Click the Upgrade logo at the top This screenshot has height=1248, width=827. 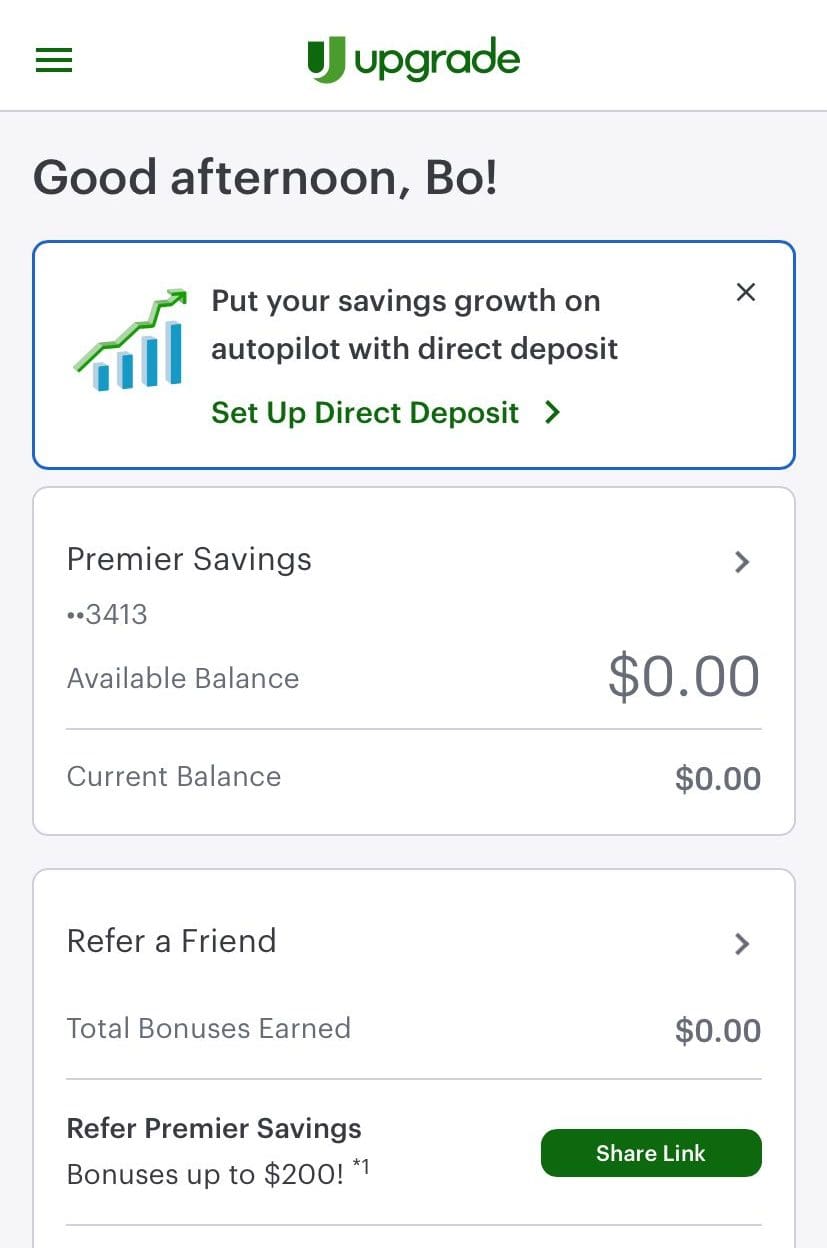[x=414, y=60]
